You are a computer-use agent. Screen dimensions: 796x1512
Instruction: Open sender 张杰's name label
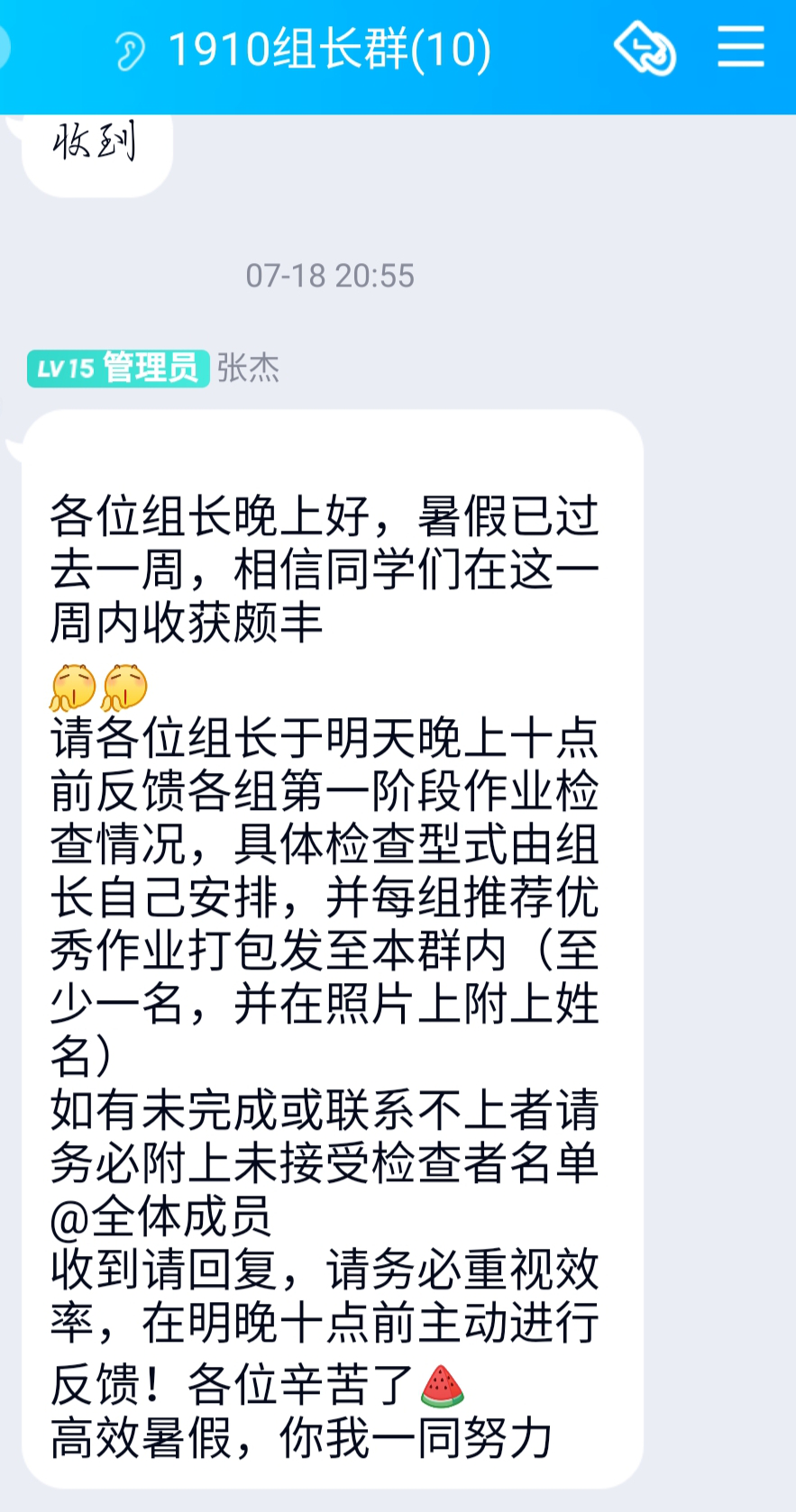pos(249,368)
